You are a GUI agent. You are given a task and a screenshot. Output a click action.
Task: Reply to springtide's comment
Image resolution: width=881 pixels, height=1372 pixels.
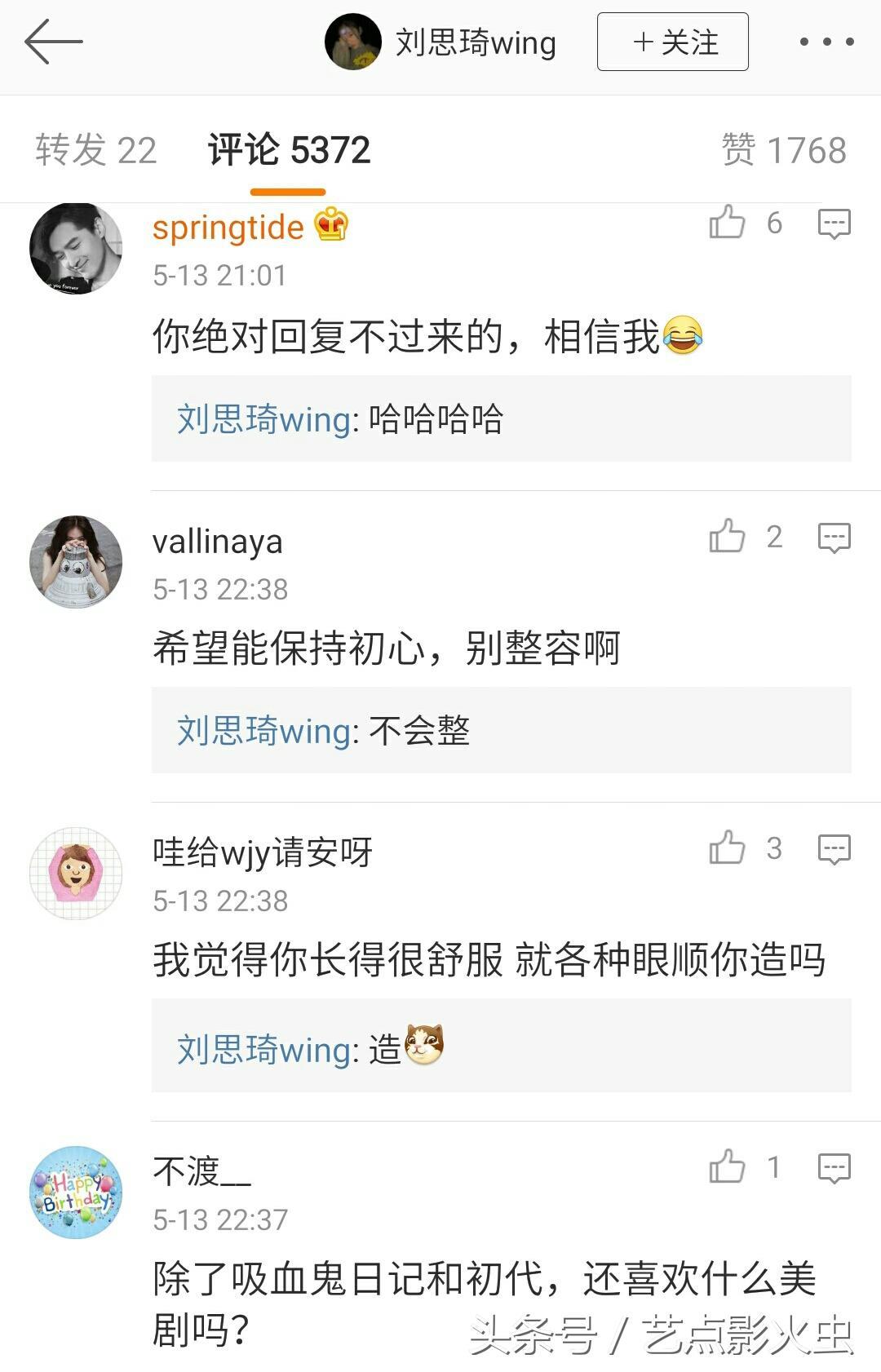(x=834, y=223)
